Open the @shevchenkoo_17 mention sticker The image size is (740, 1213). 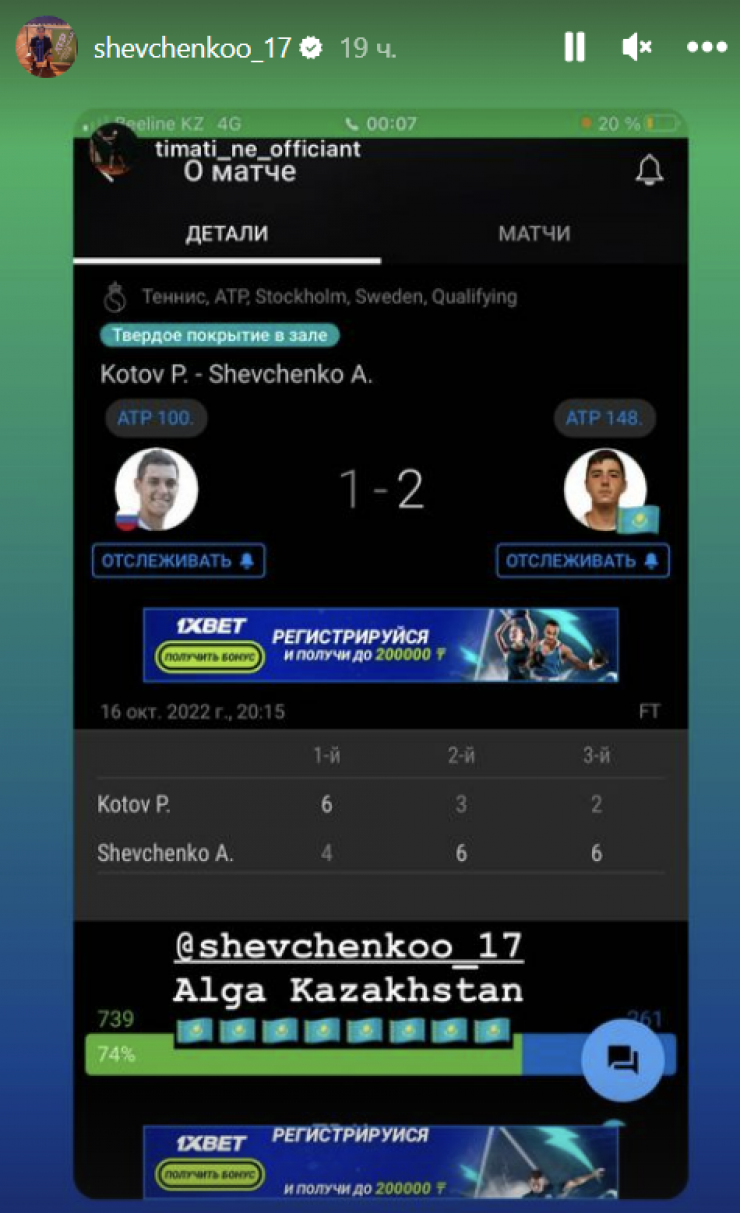tap(347, 946)
